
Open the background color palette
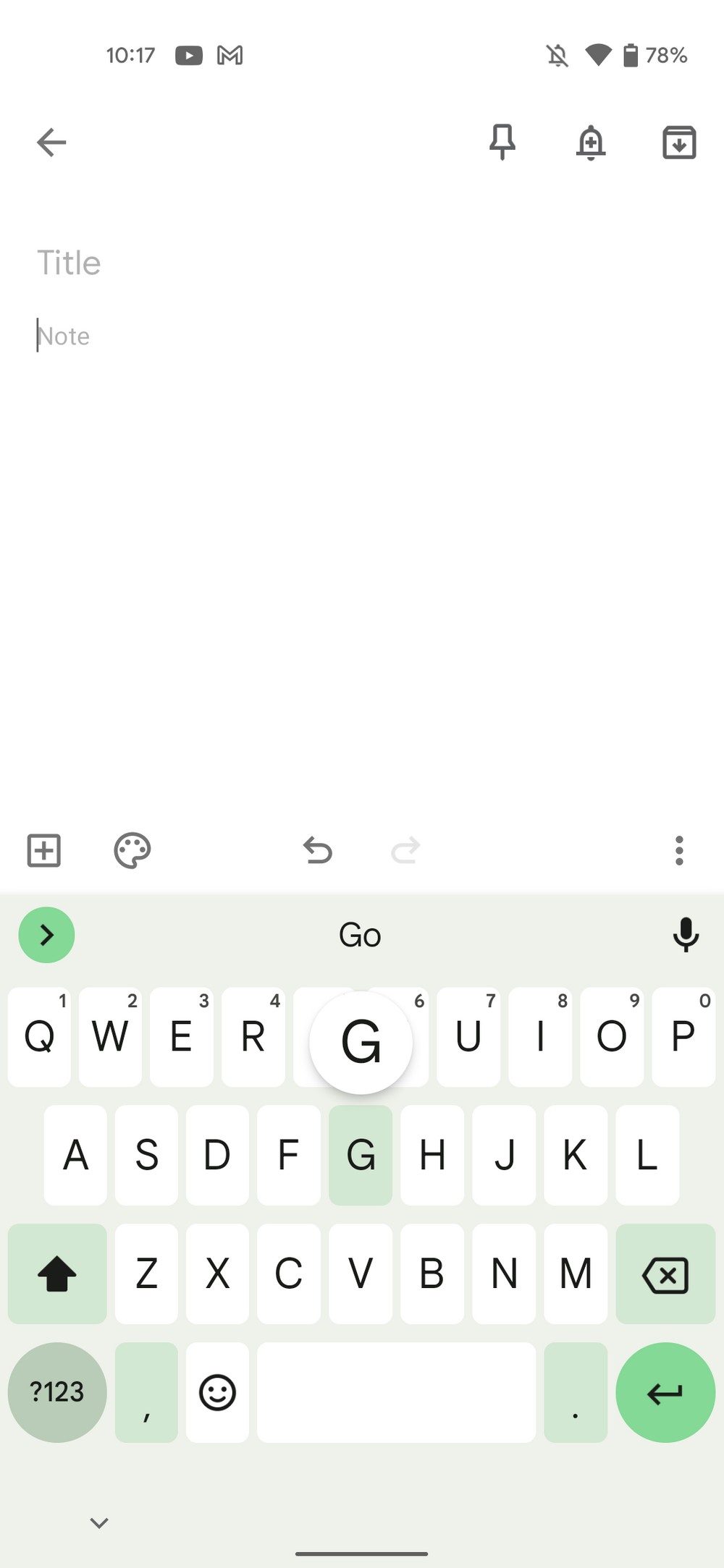tap(132, 850)
